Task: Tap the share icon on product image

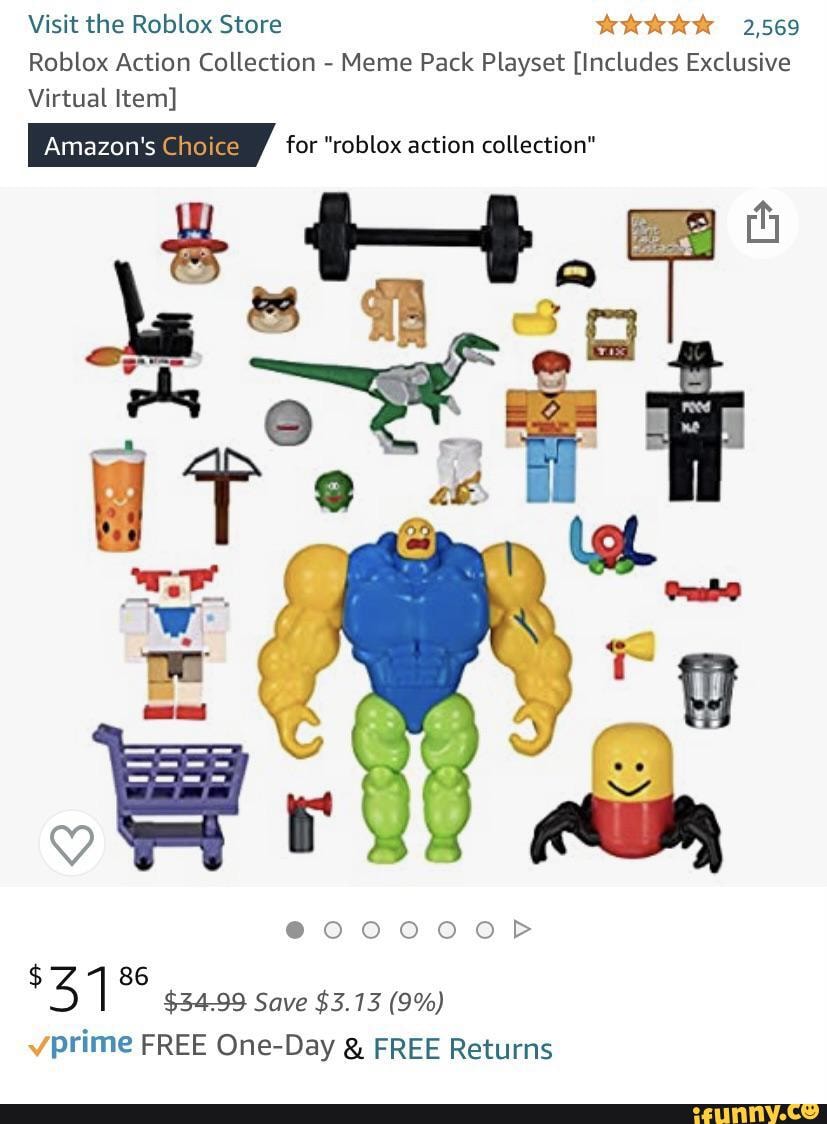Action: pyautogui.click(x=763, y=222)
